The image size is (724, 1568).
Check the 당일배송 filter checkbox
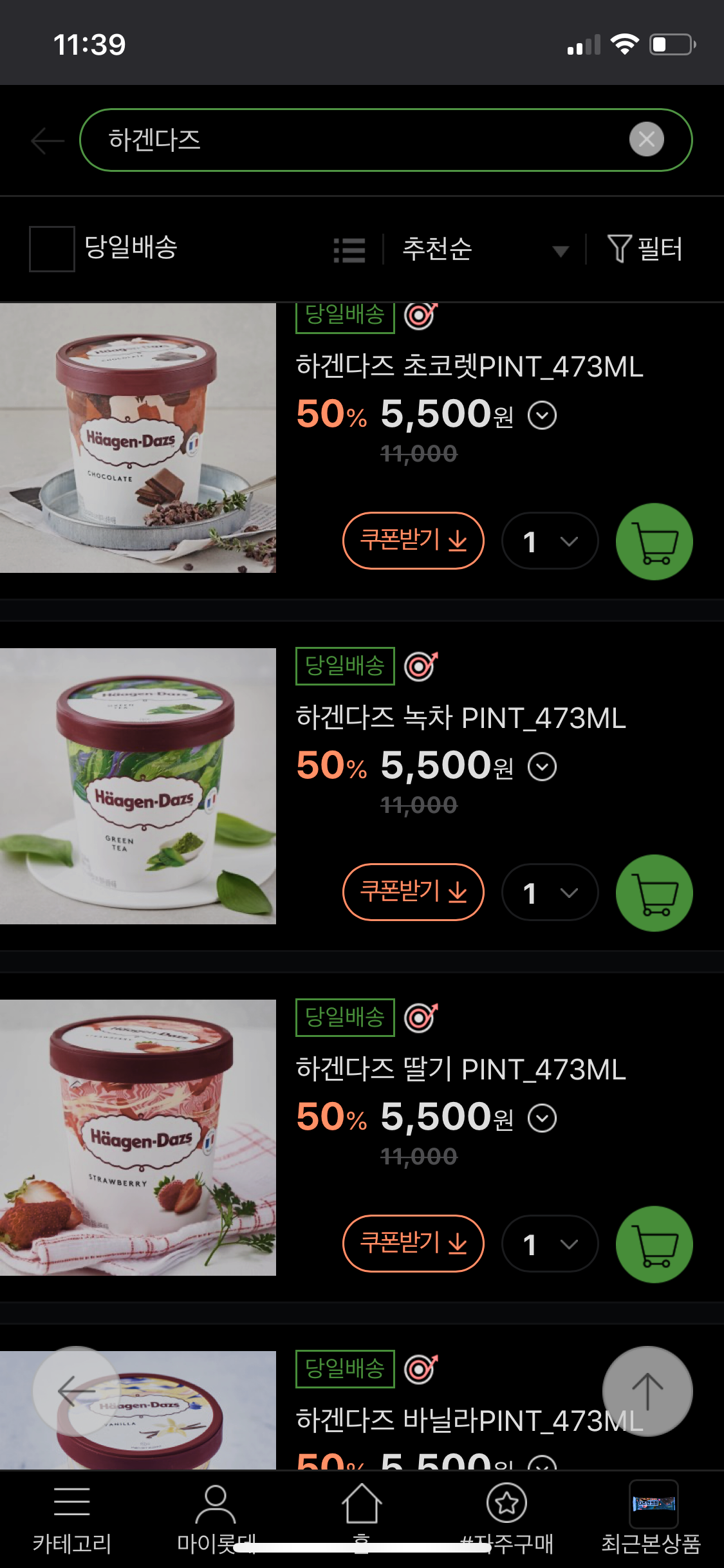(x=52, y=249)
